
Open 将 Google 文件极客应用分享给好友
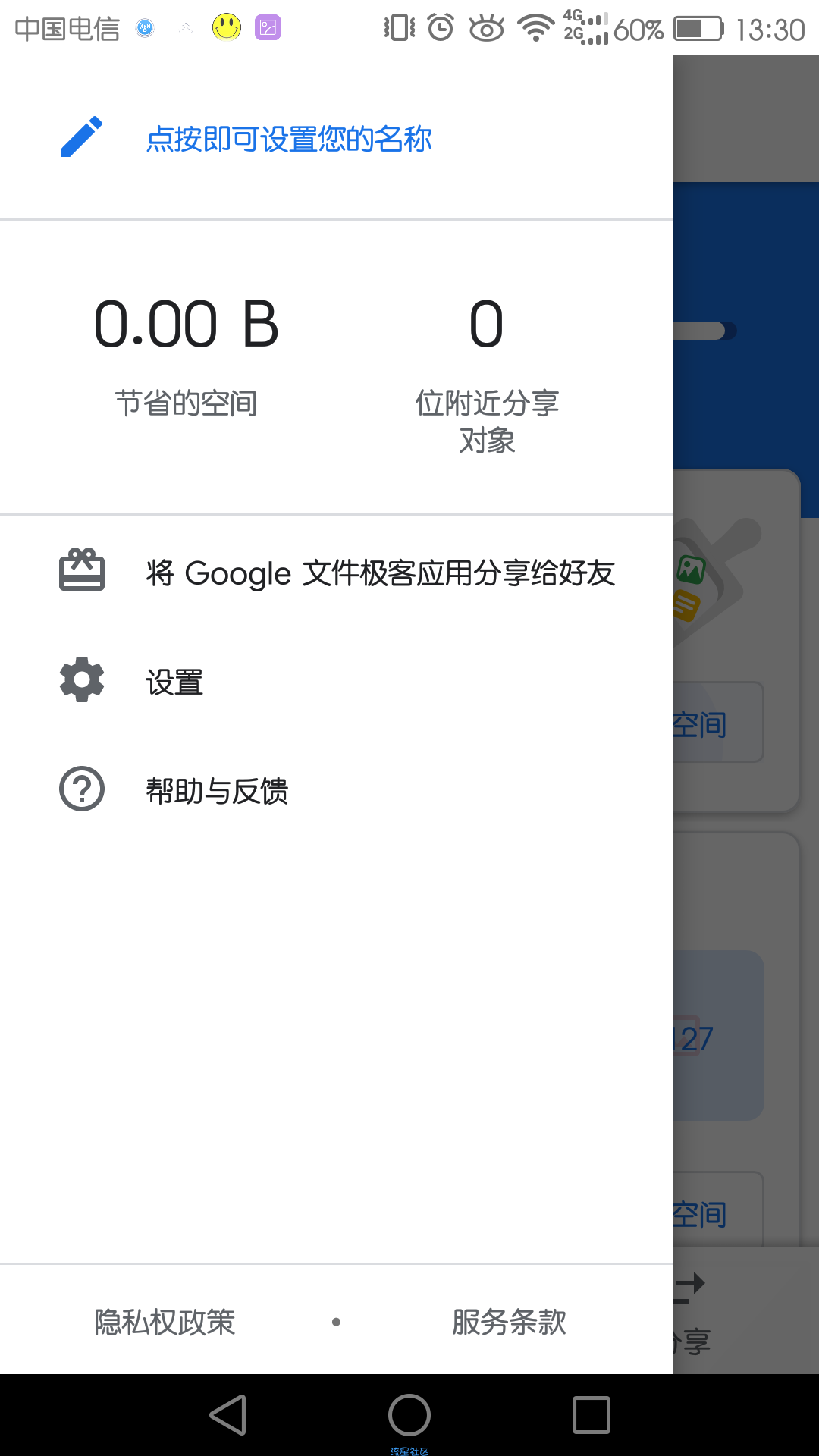[x=379, y=573]
